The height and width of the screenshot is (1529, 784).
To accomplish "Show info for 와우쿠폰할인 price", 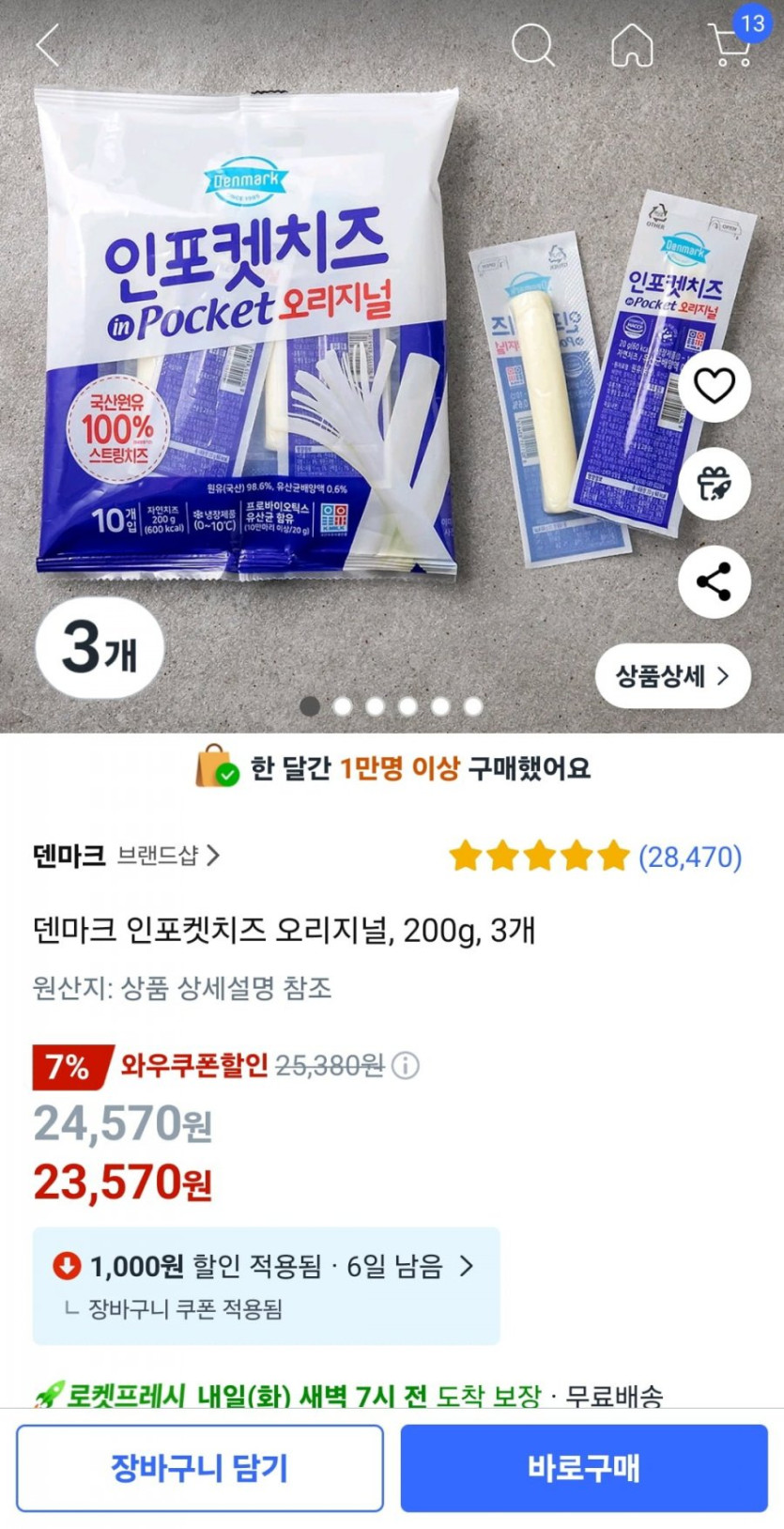I will click(x=406, y=1066).
